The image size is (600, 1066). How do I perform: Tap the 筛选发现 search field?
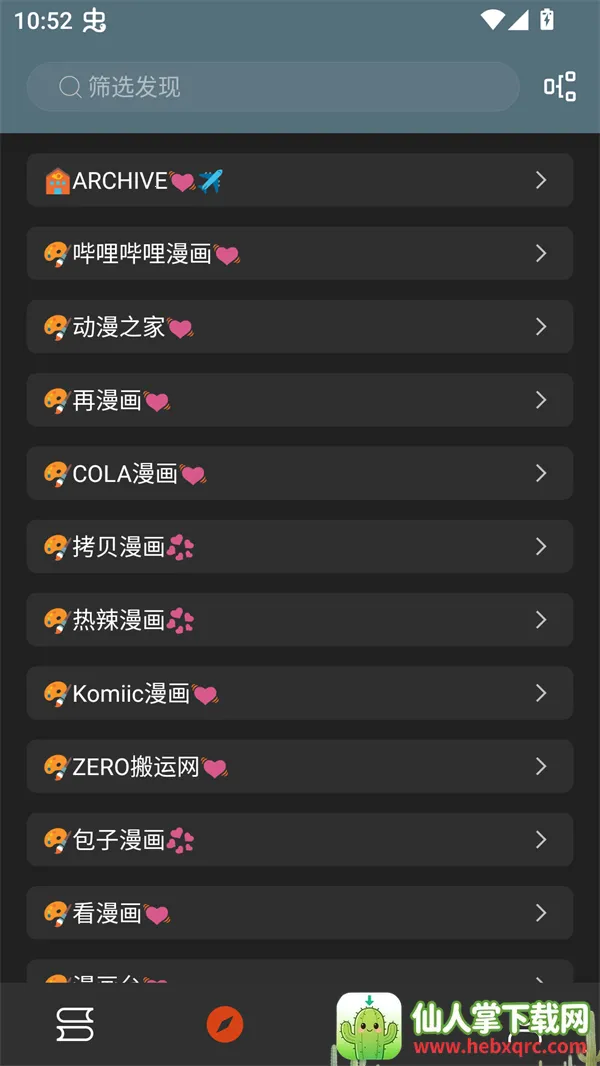click(x=272, y=87)
